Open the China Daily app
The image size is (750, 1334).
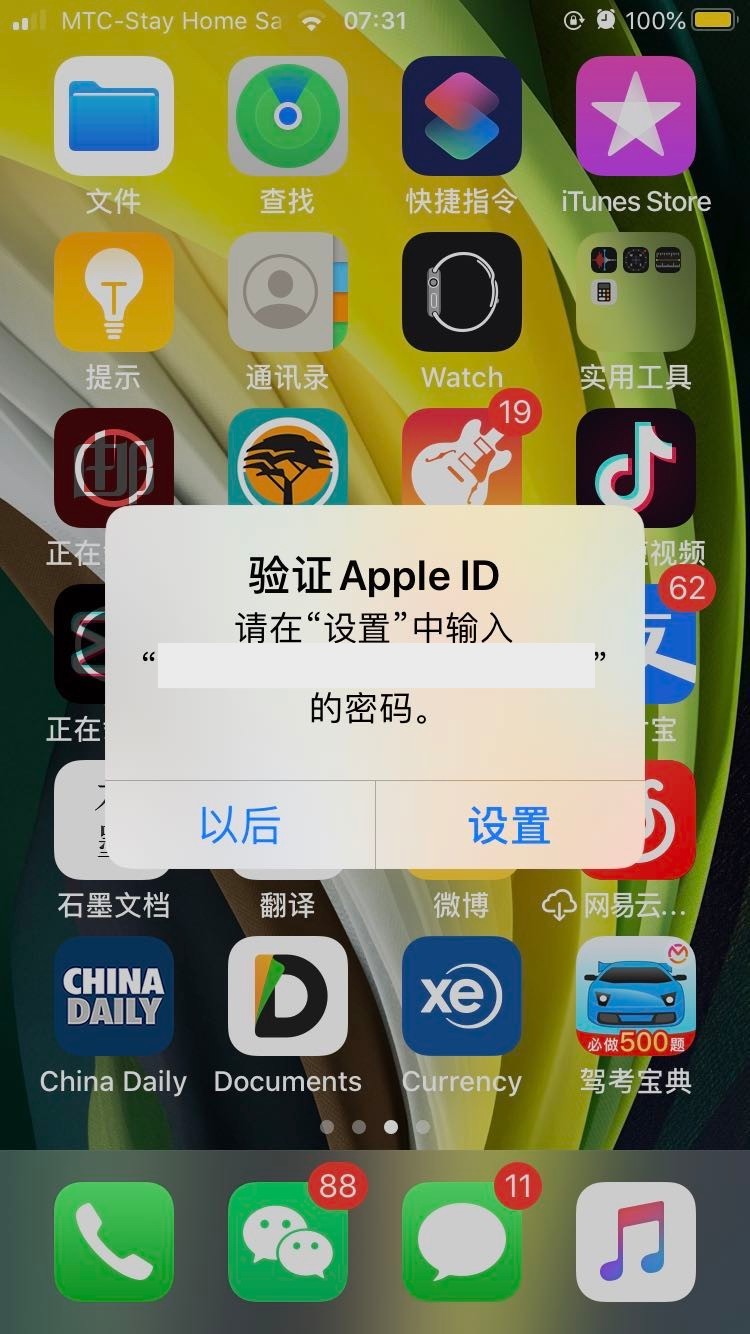113,996
